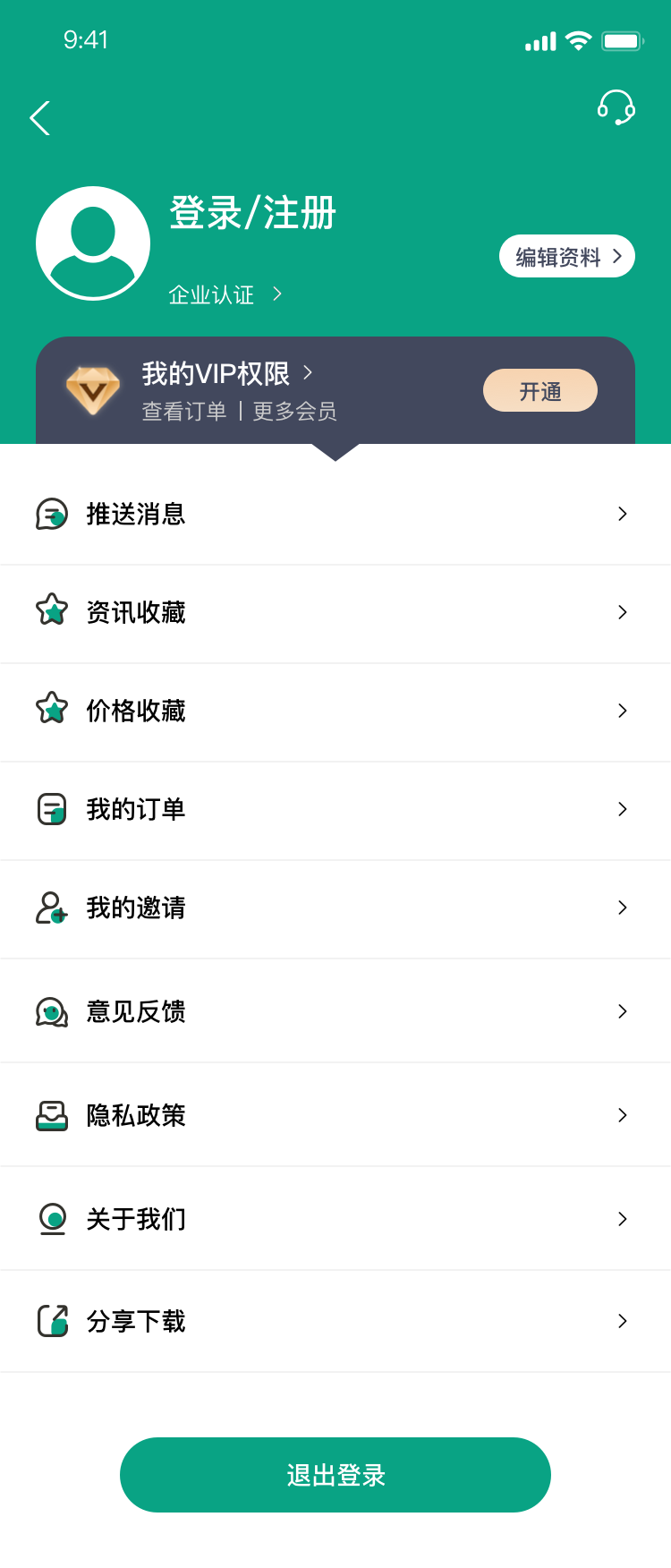
Task: Expand the 关于我们 row chevron
Action: pyautogui.click(x=623, y=1218)
